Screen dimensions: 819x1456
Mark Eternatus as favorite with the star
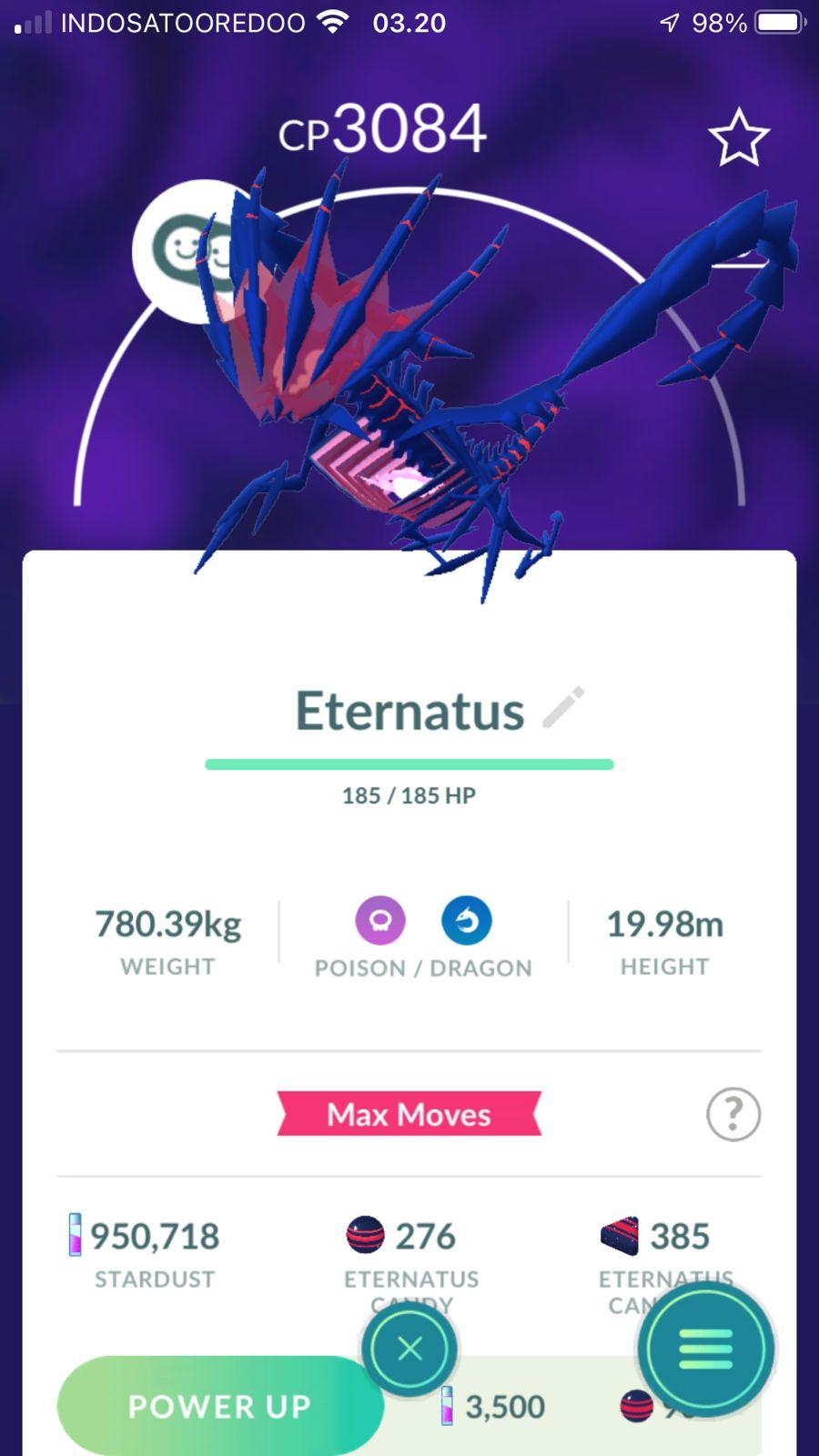tap(738, 138)
